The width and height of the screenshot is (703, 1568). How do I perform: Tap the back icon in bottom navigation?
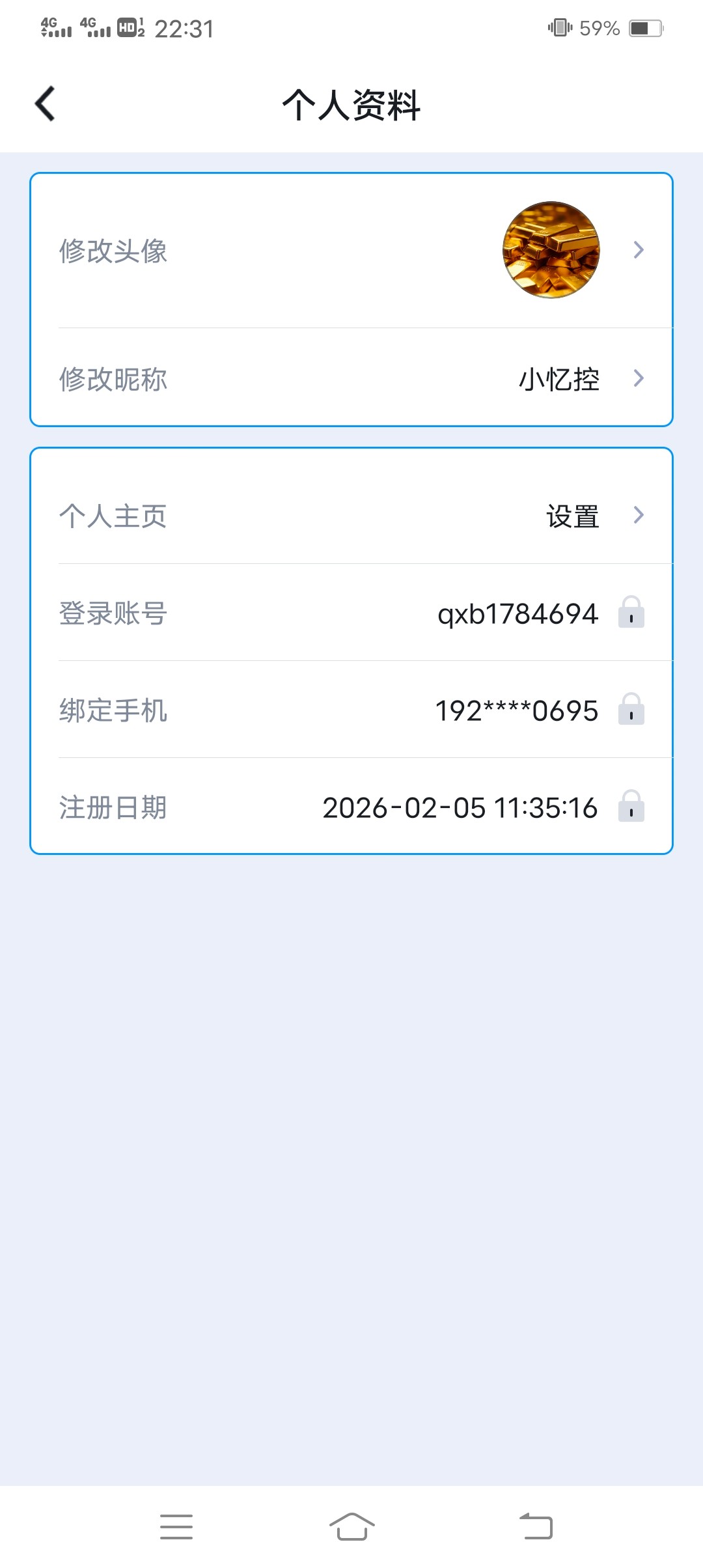[534, 1526]
